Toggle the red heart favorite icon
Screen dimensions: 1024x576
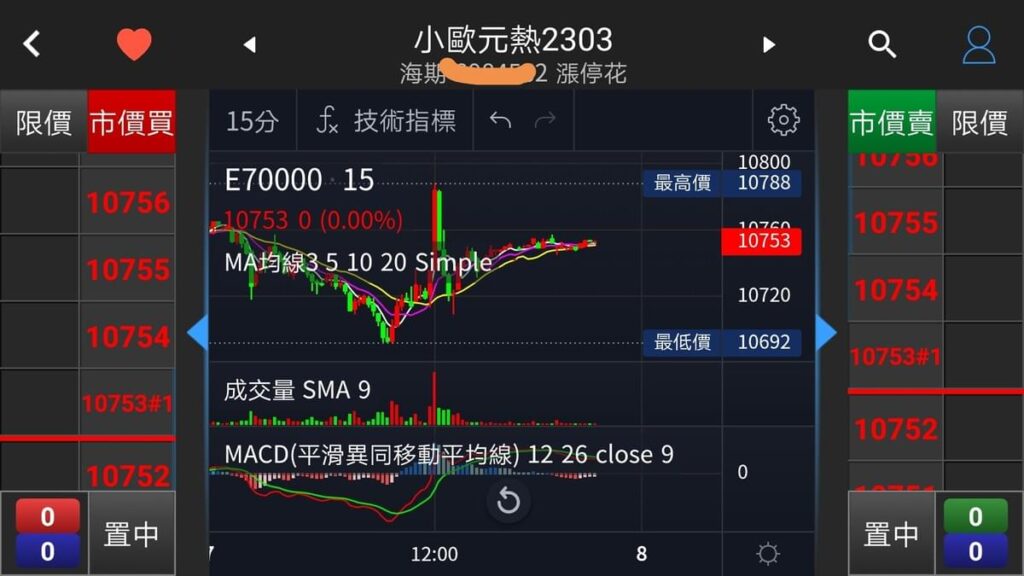pos(134,44)
